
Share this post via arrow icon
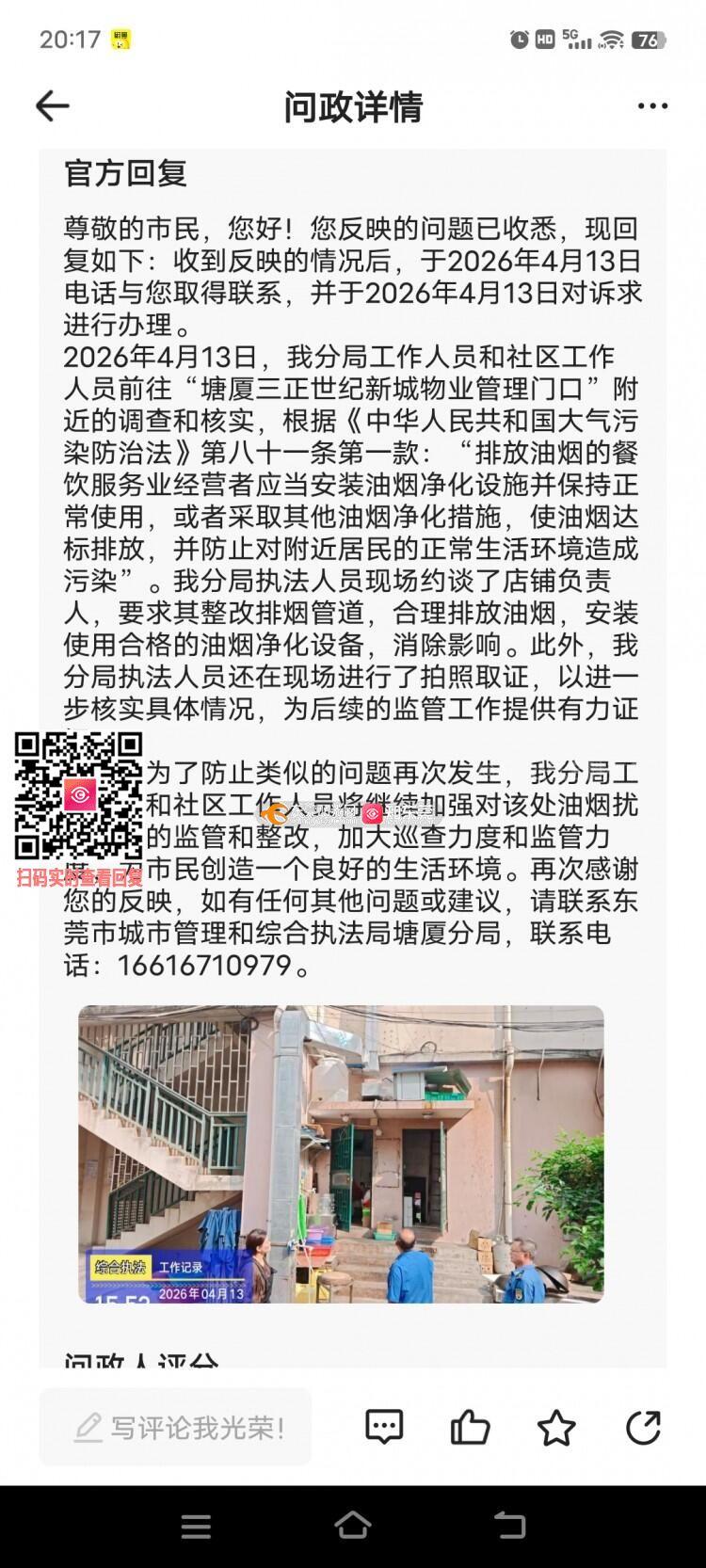(643, 1428)
